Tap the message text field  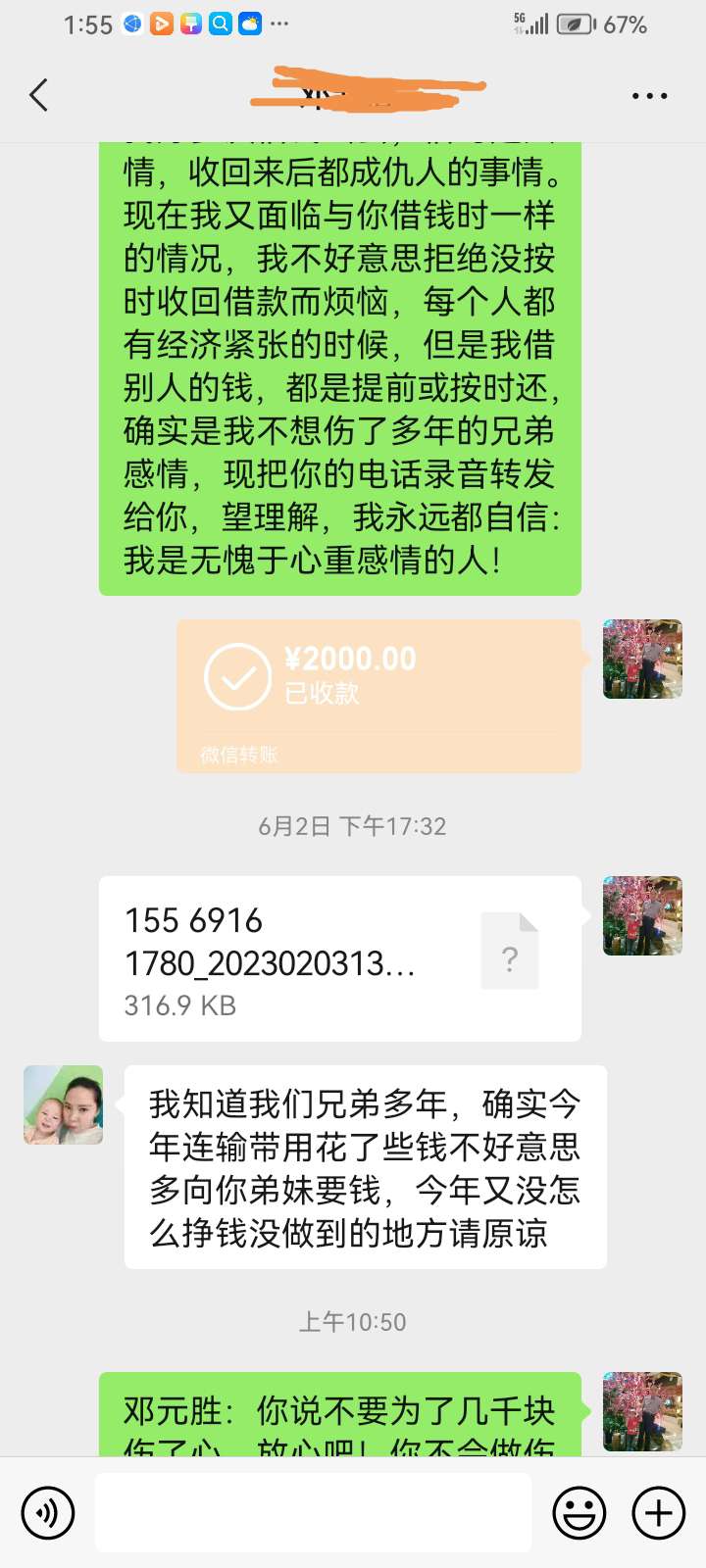(x=314, y=1512)
